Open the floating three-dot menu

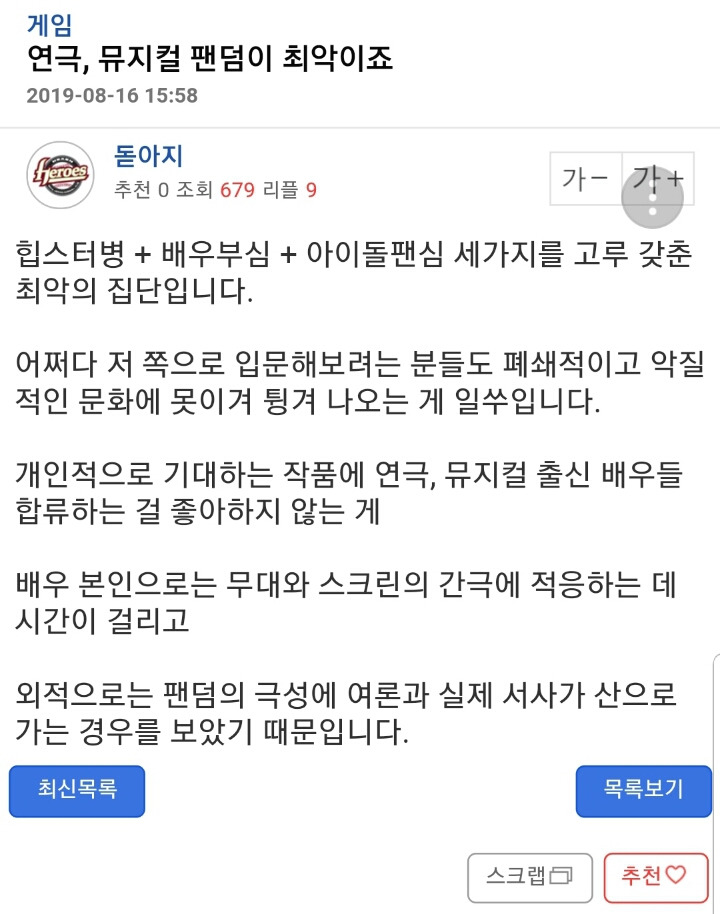pos(652,203)
